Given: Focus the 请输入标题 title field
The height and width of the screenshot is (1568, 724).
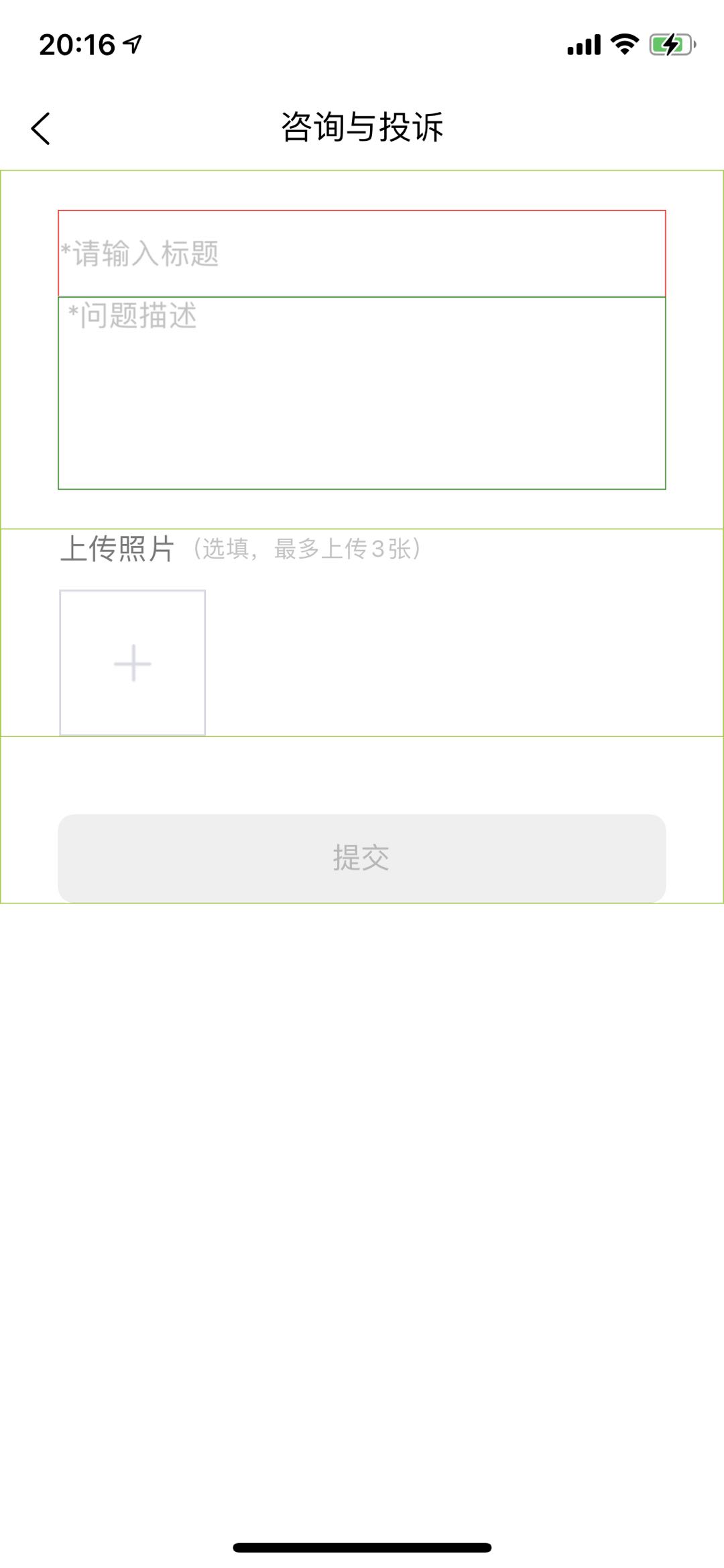Looking at the screenshot, I should [362, 254].
